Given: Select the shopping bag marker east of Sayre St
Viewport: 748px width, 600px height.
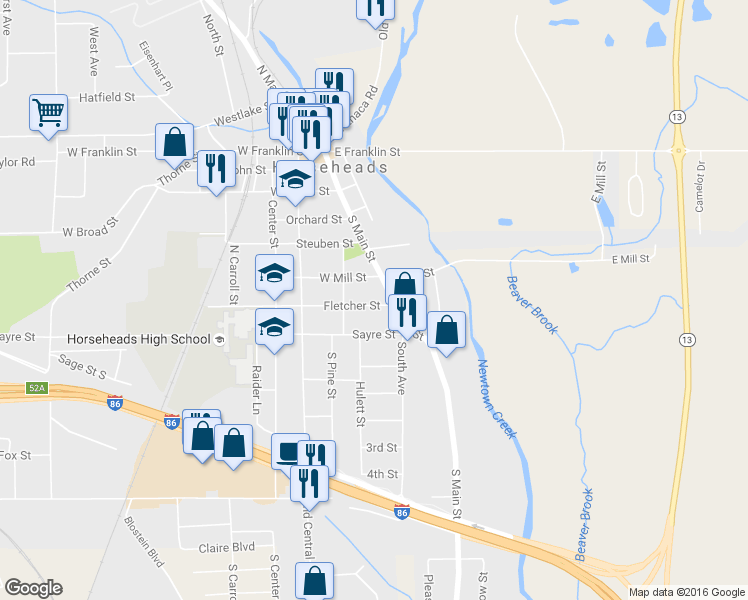Looking at the screenshot, I should (446, 330).
